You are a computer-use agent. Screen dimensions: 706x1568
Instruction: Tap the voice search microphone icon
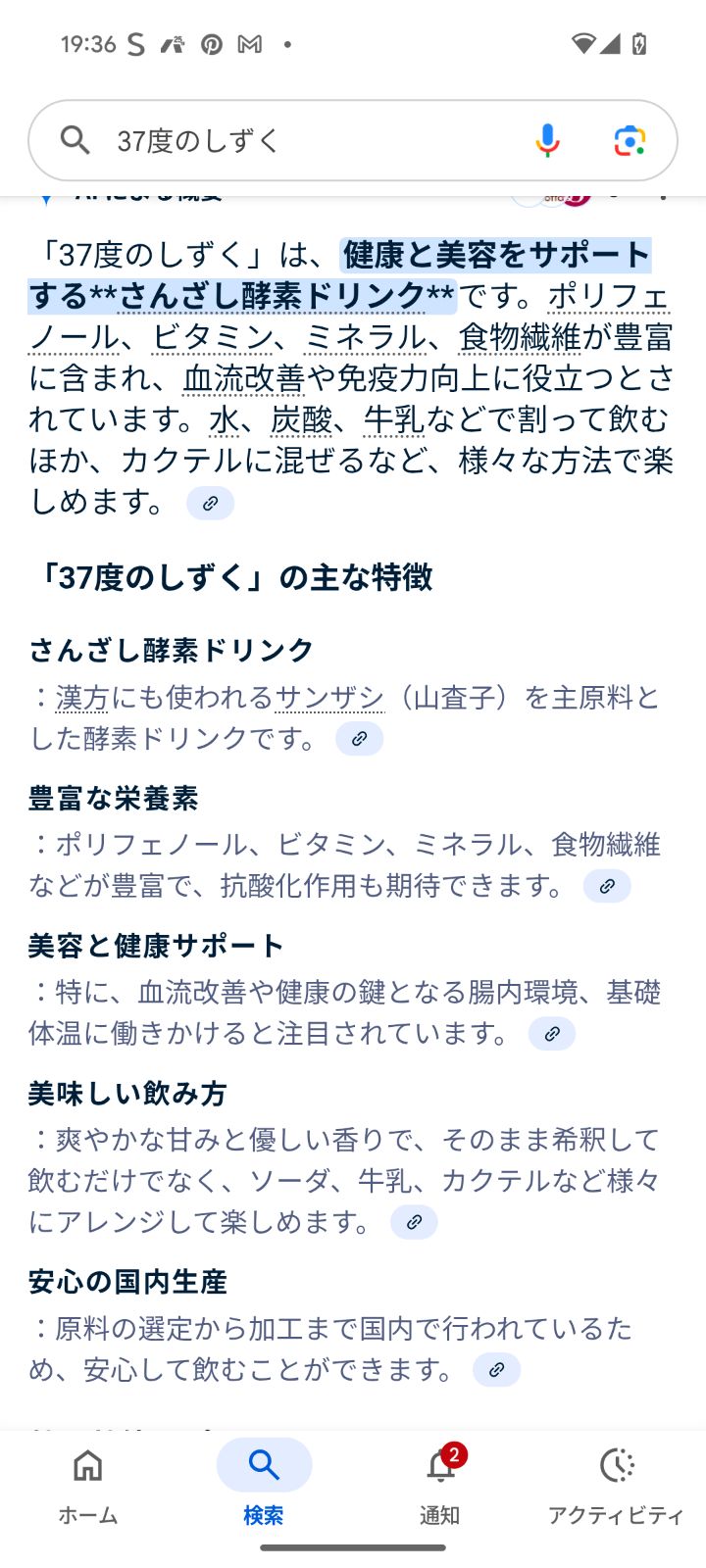547,140
